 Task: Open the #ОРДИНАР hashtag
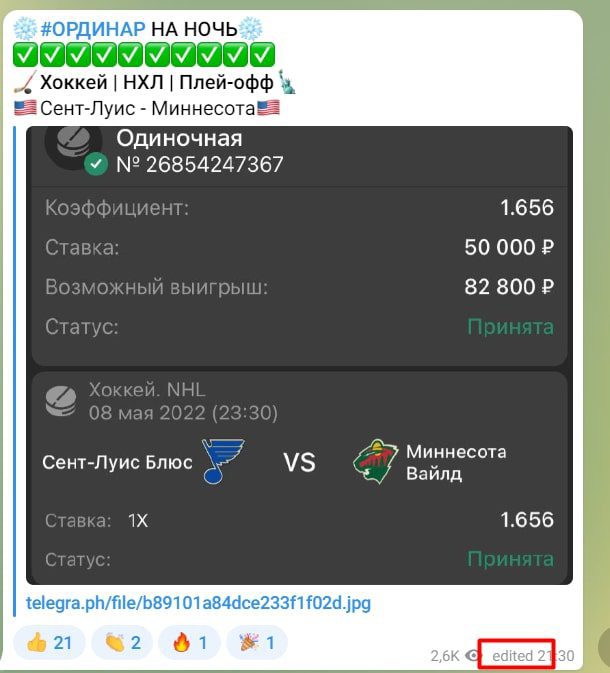[x=92, y=29]
